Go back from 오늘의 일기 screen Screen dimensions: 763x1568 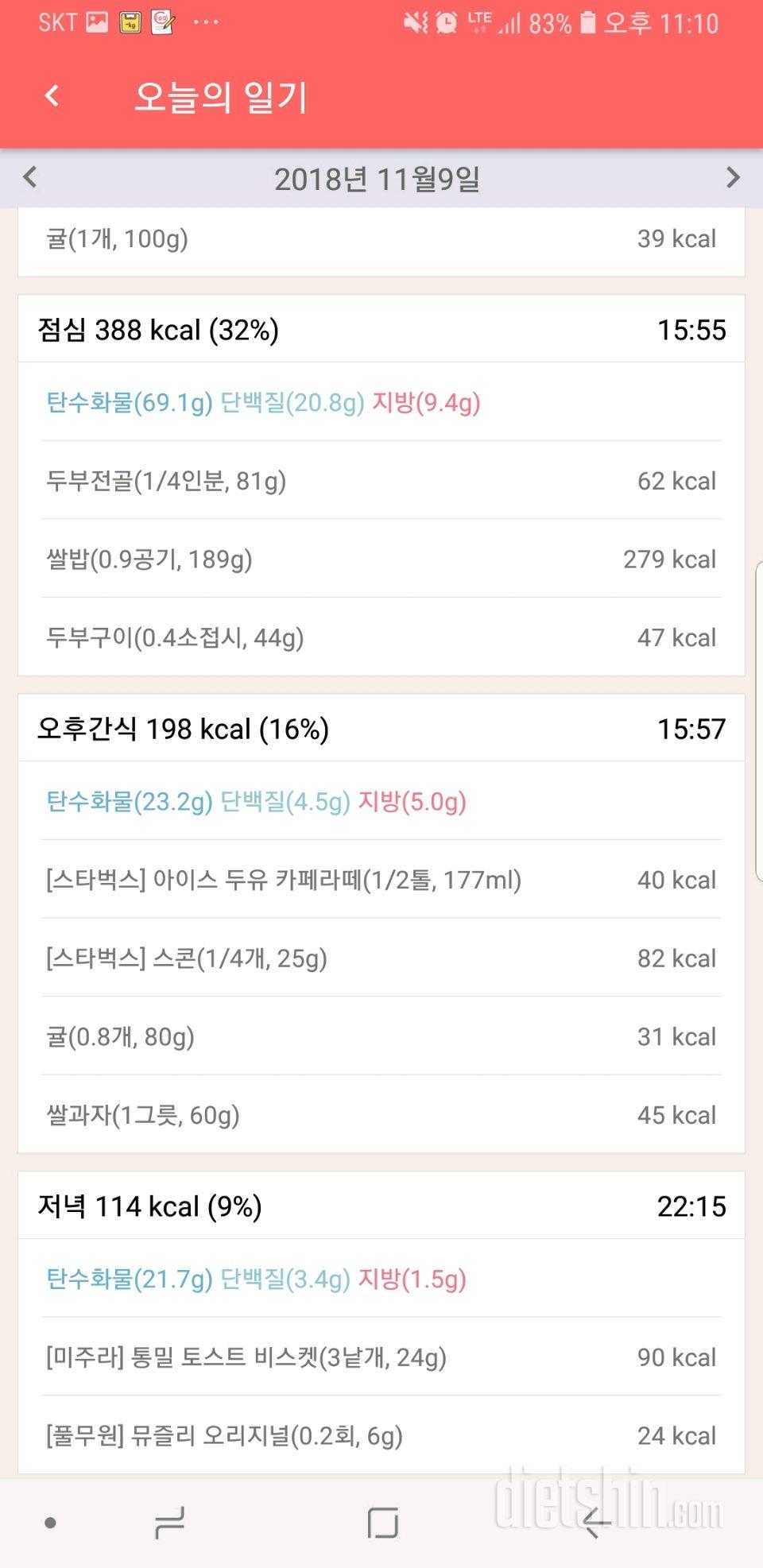coord(52,96)
